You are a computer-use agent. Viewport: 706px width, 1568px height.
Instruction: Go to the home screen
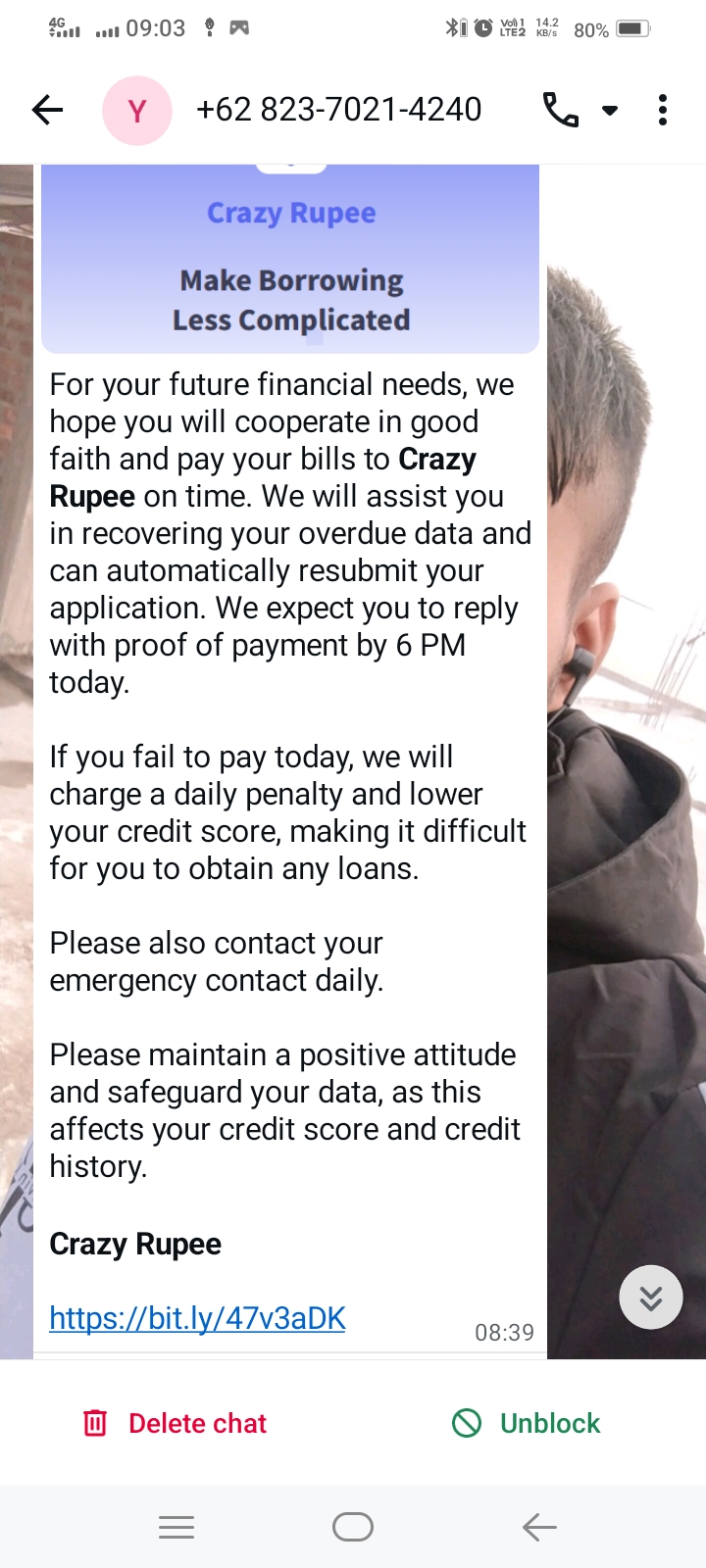(353, 1527)
